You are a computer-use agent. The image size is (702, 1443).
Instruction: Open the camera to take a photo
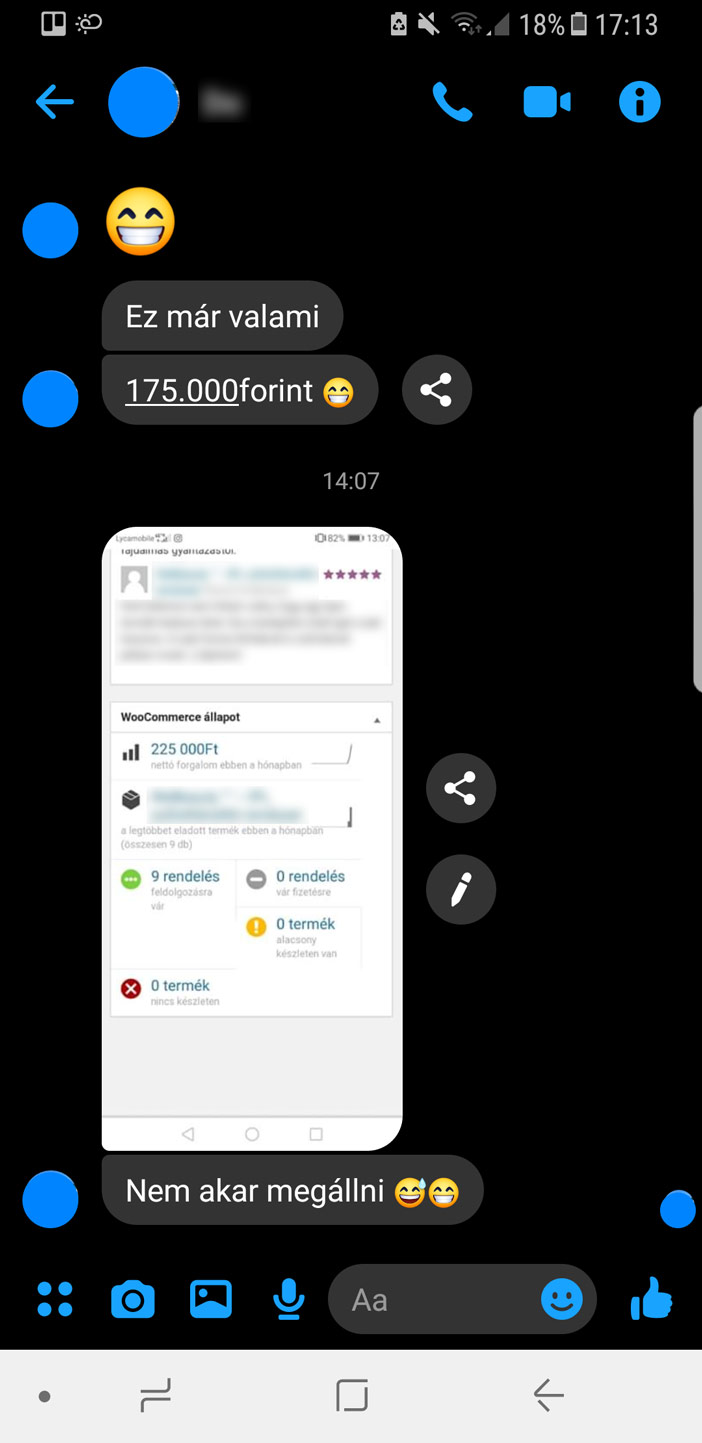click(133, 1300)
